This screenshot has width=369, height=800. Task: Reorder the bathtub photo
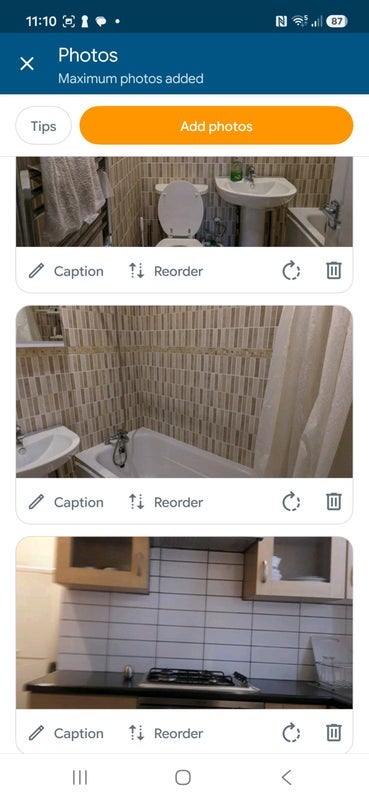[x=166, y=502]
